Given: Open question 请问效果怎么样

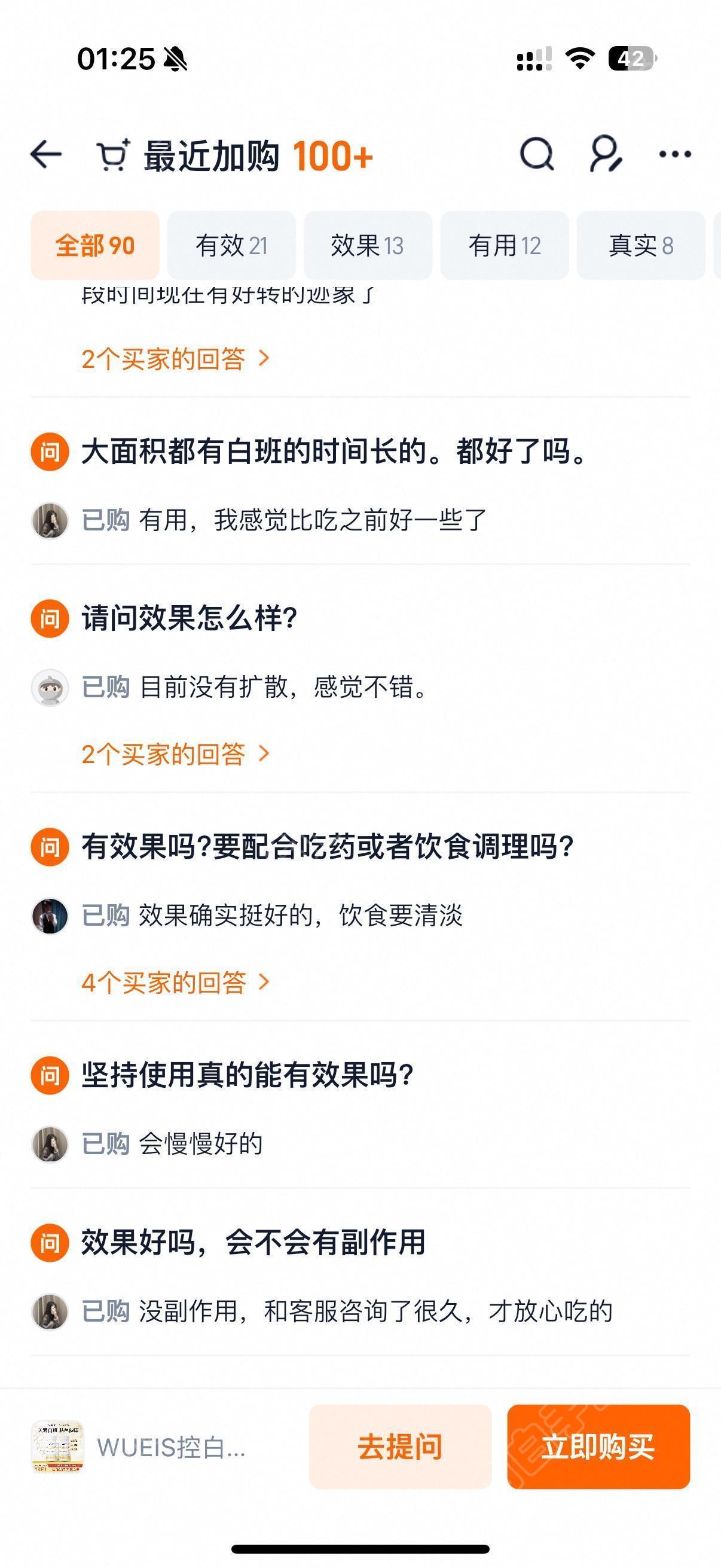Looking at the screenshot, I should pyautogui.click(x=190, y=618).
